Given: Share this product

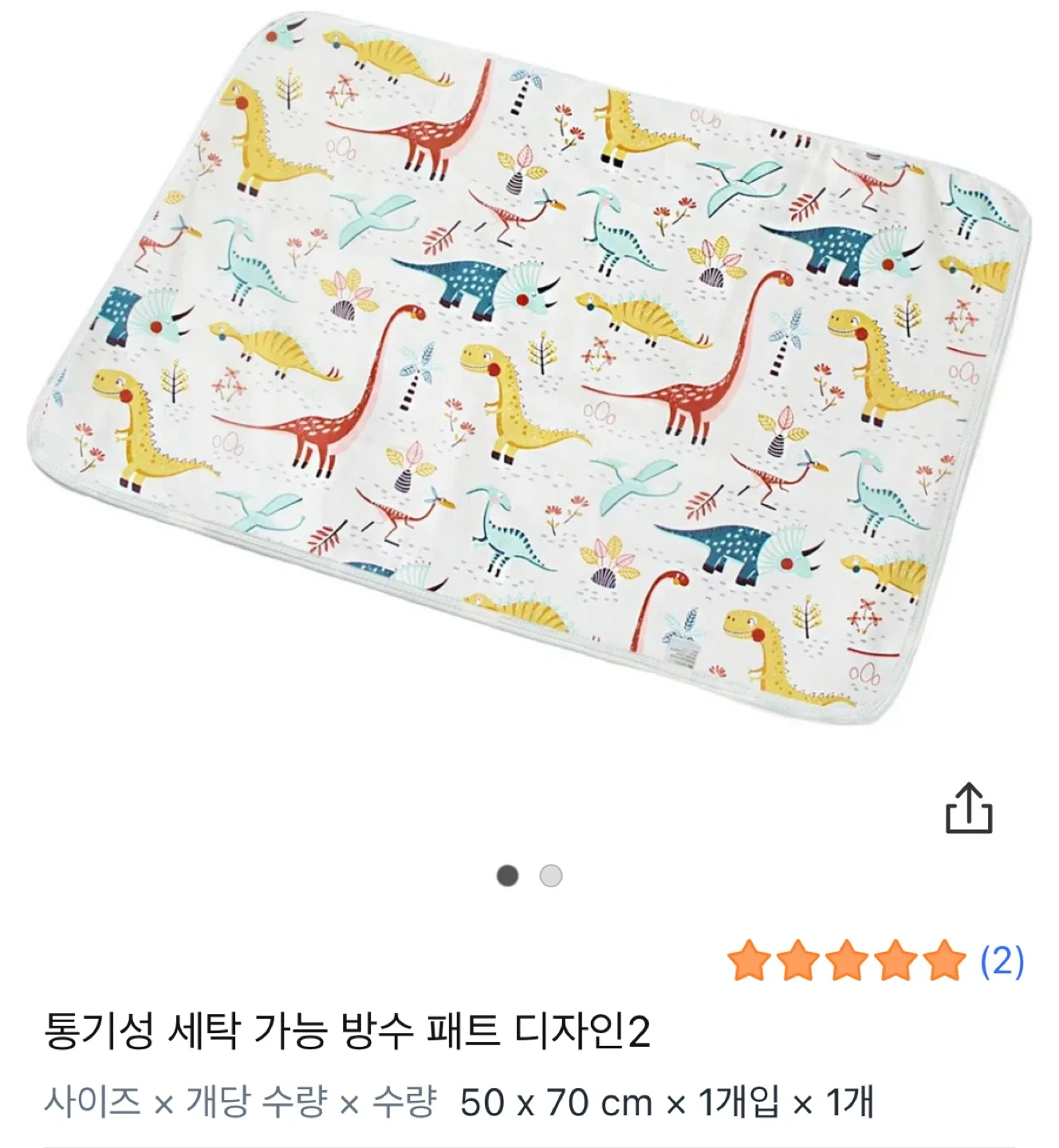Looking at the screenshot, I should click(x=969, y=809).
